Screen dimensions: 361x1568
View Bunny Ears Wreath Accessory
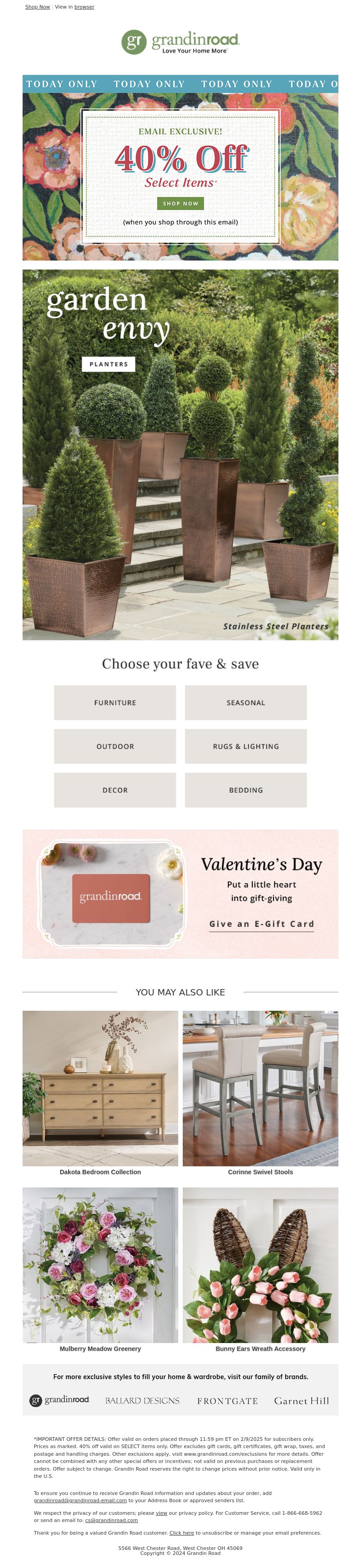[x=260, y=1266]
